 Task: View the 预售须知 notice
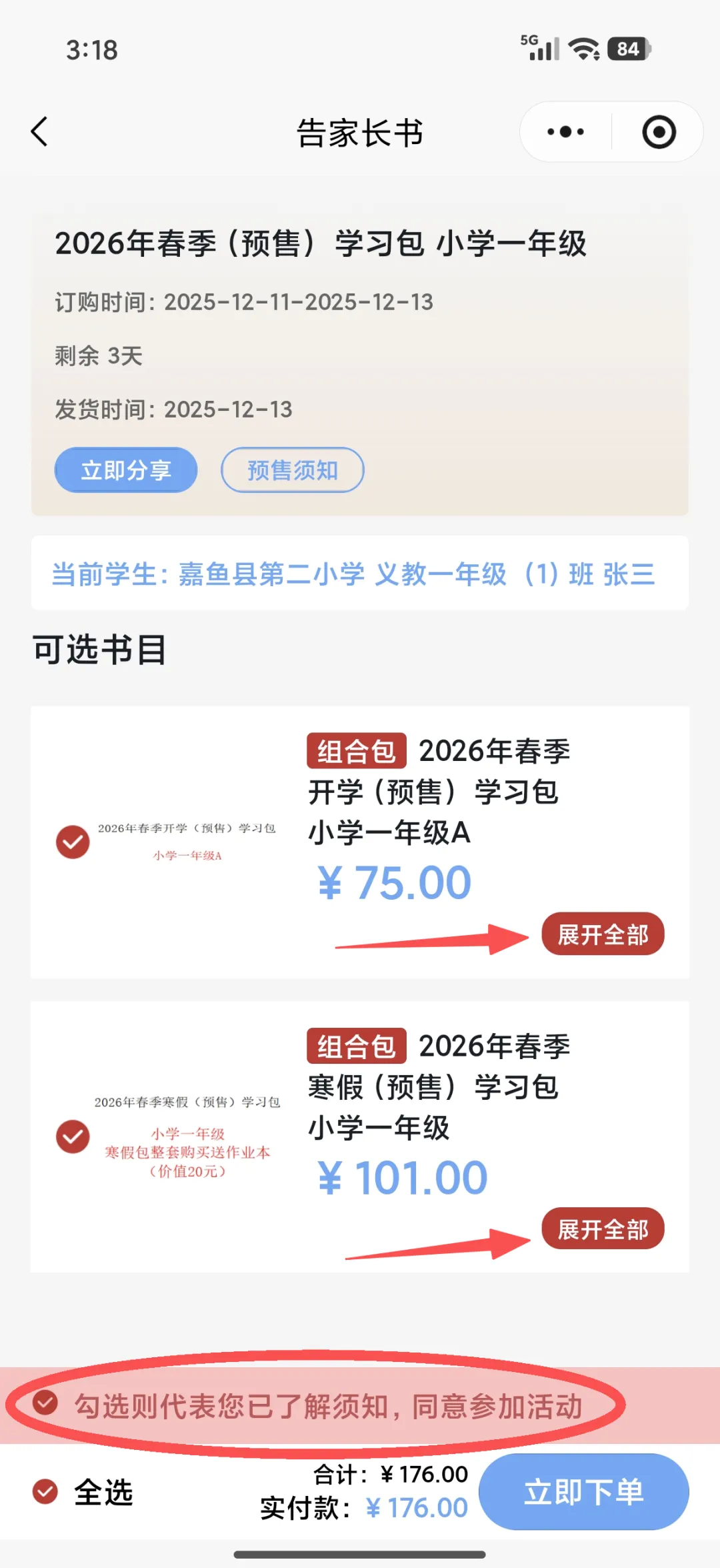pos(292,470)
